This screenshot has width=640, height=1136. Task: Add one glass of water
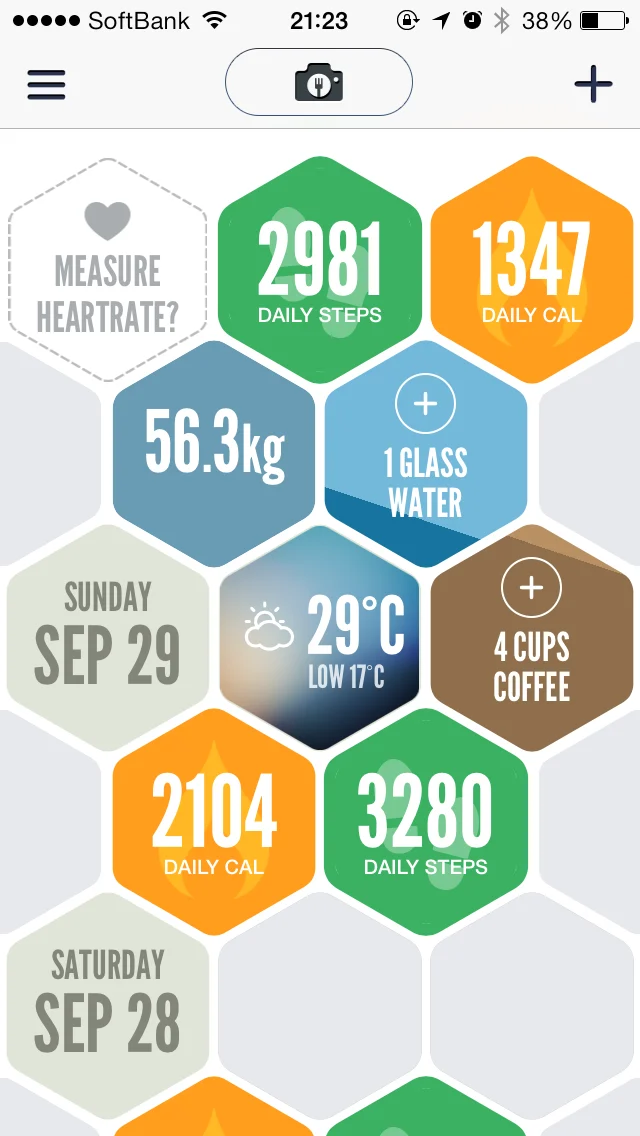tap(425, 401)
